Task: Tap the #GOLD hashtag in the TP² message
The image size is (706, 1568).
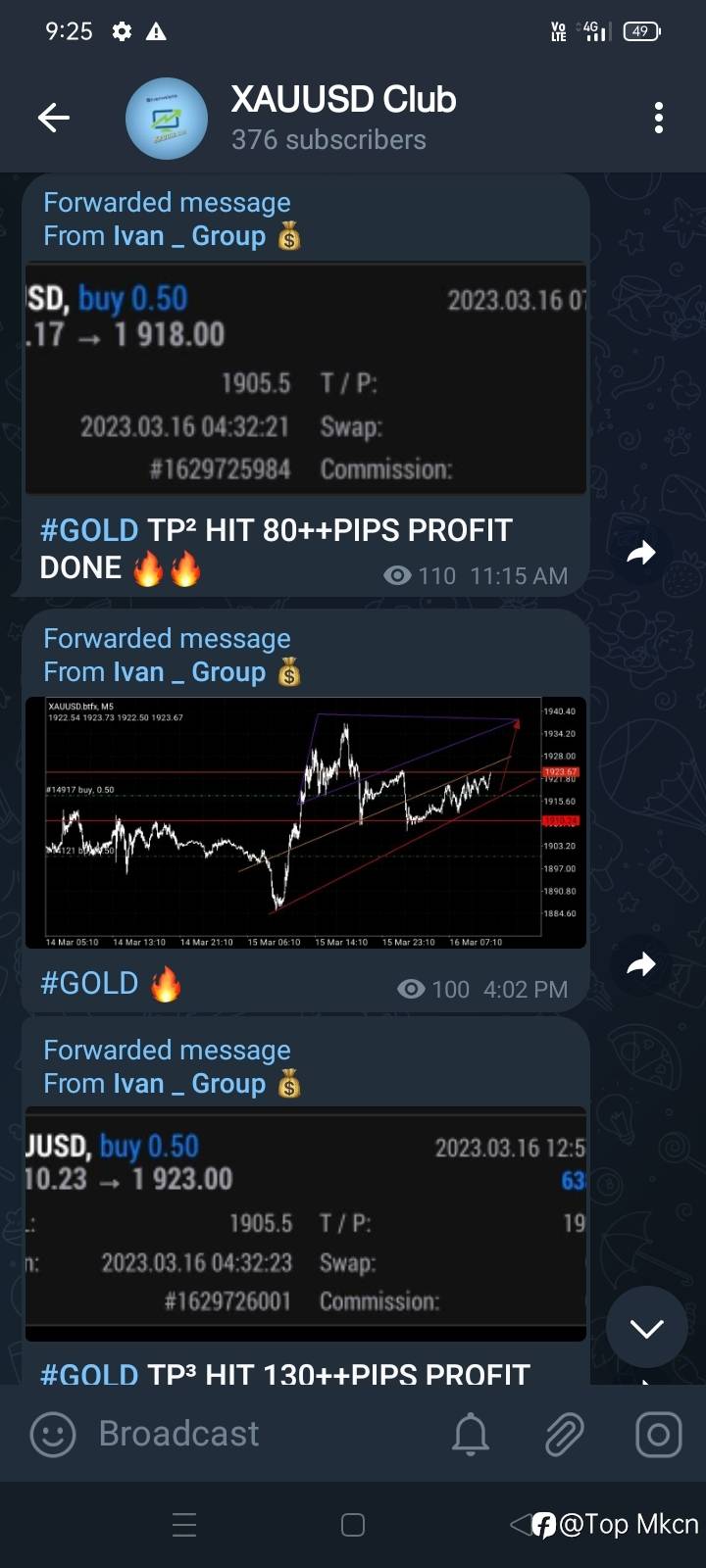Action: (x=89, y=530)
